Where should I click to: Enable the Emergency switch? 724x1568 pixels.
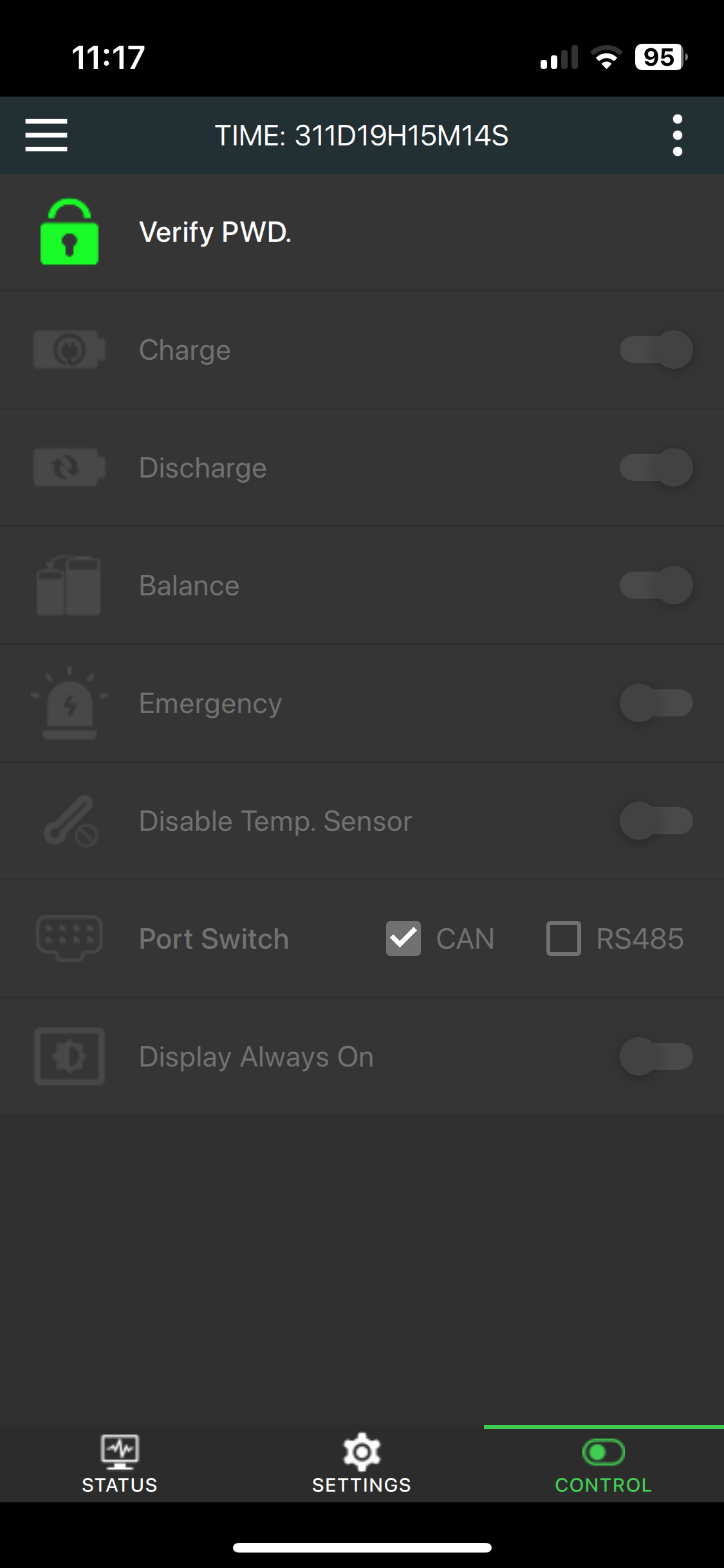coord(656,704)
